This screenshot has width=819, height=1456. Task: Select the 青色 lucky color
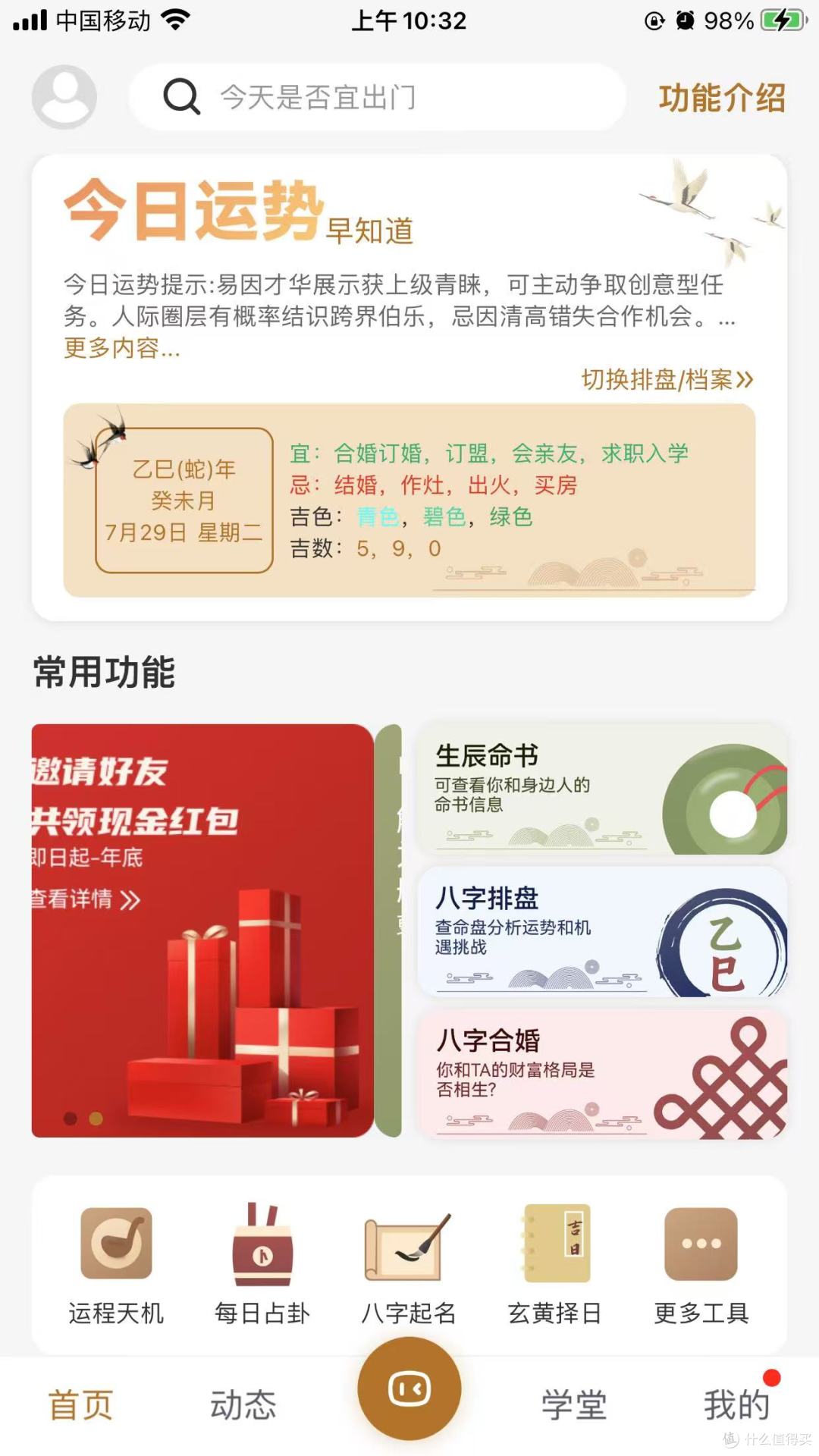[x=377, y=519]
